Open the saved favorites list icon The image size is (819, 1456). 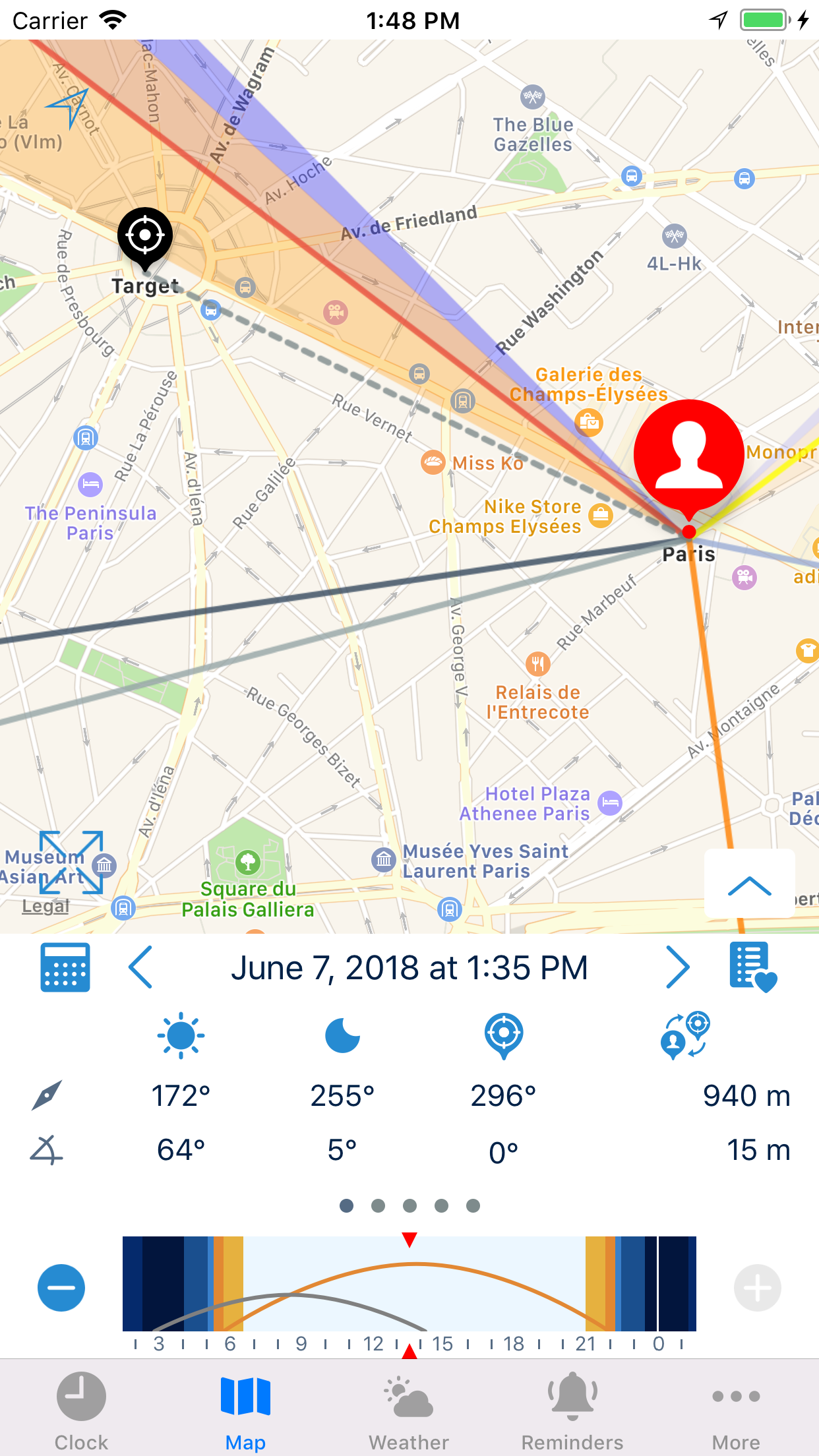click(x=753, y=967)
